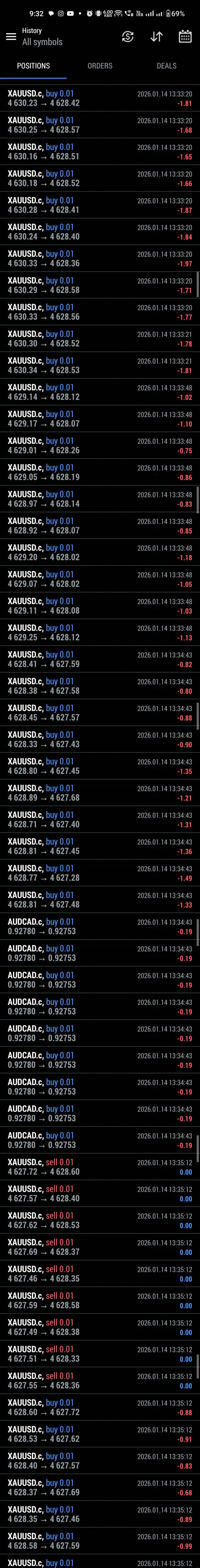This screenshot has height=1568, width=200.
Task: Switch to the Orders tab
Action: (100, 66)
